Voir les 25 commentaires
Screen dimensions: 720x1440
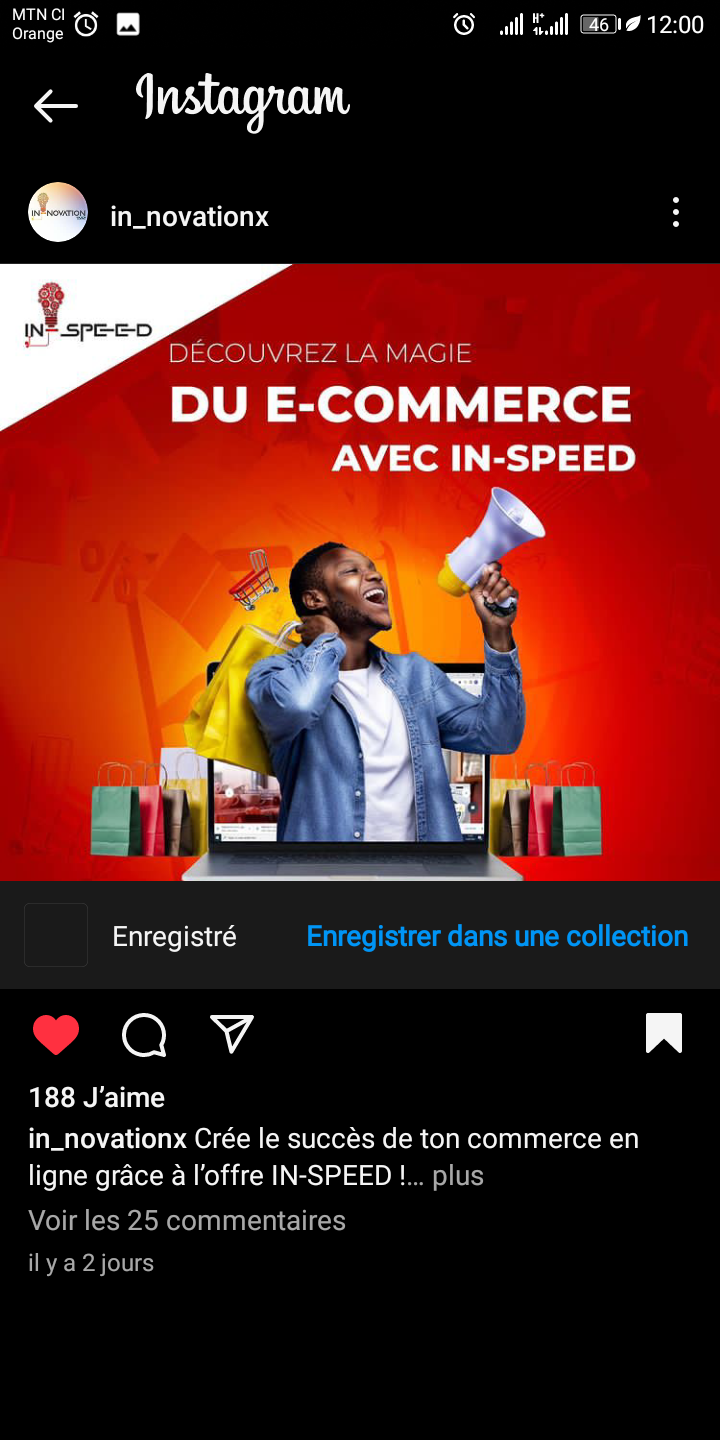click(187, 1220)
